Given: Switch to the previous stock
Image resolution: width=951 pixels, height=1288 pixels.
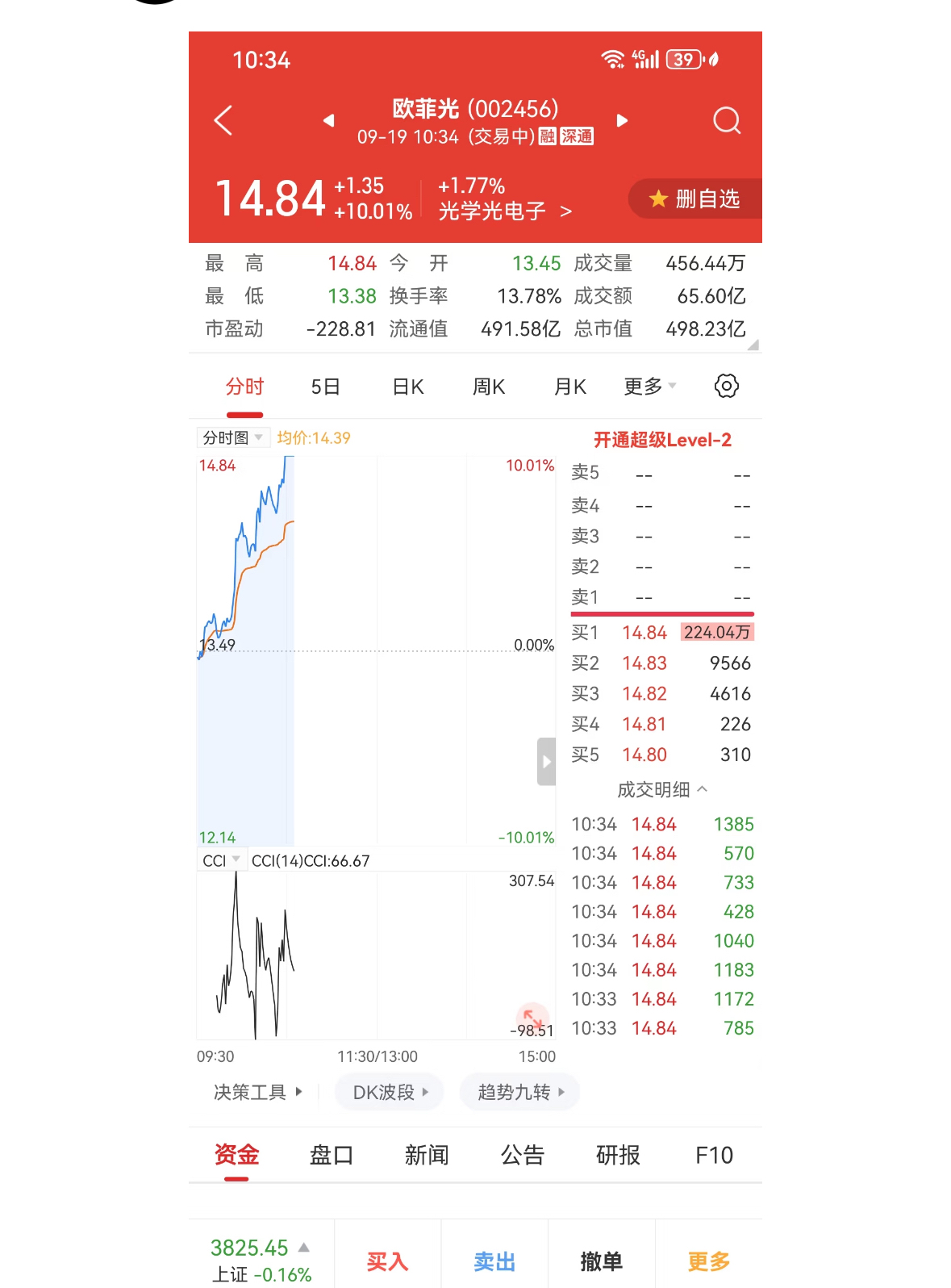Looking at the screenshot, I should pos(328,121).
